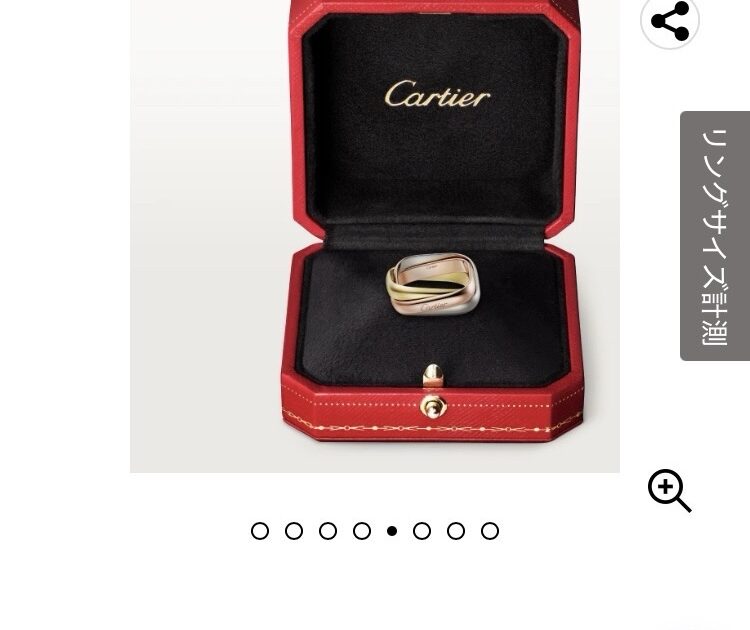Image resolution: width=750 pixels, height=630 pixels.
Task: Select the second image indicator dot
Action: point(294,531)
